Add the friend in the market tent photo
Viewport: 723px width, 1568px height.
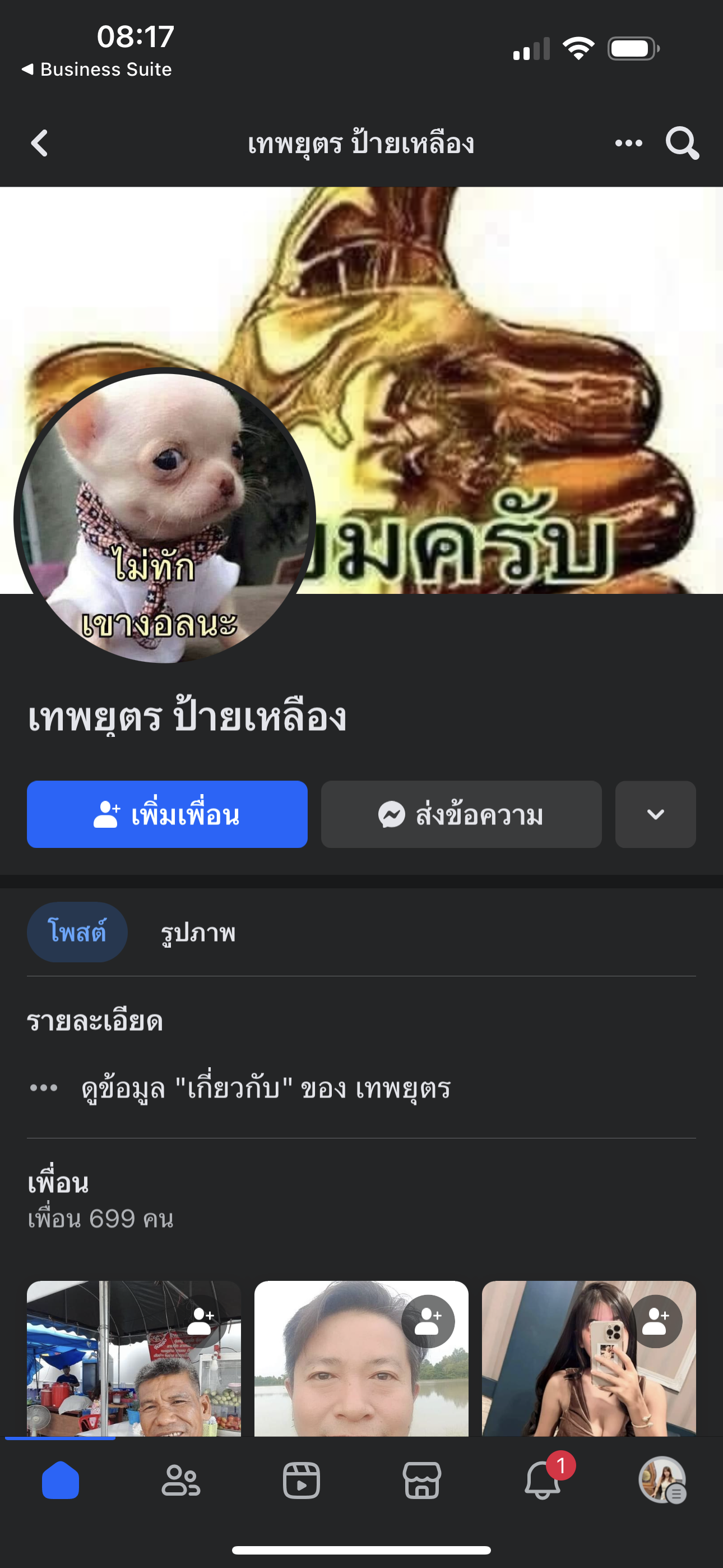pyautogui.click(x=201, y=1321)
